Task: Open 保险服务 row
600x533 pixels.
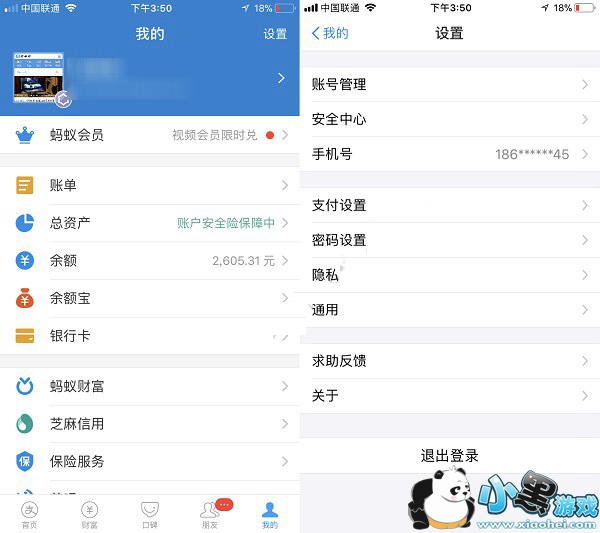Action: point(150,461)
